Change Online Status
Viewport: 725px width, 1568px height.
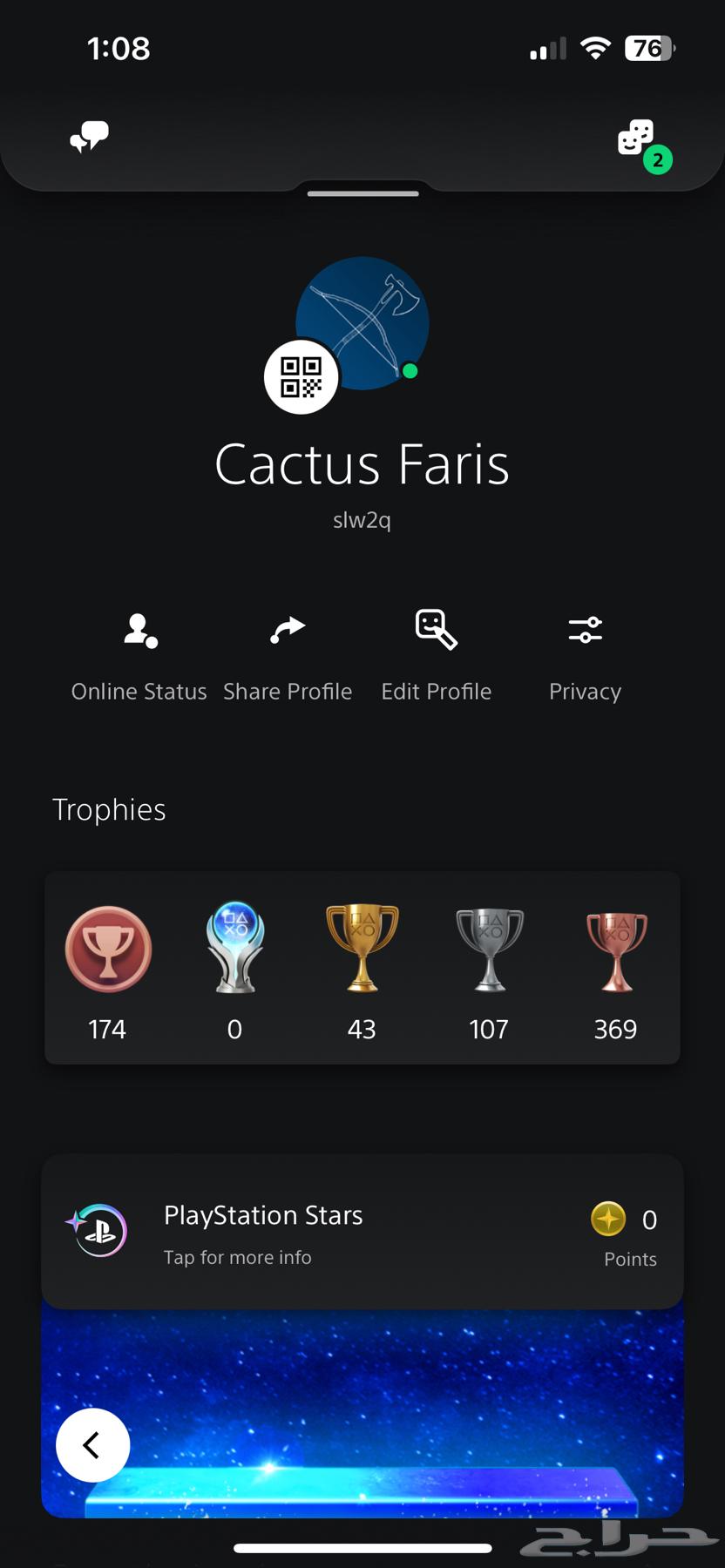pos(139,655)
